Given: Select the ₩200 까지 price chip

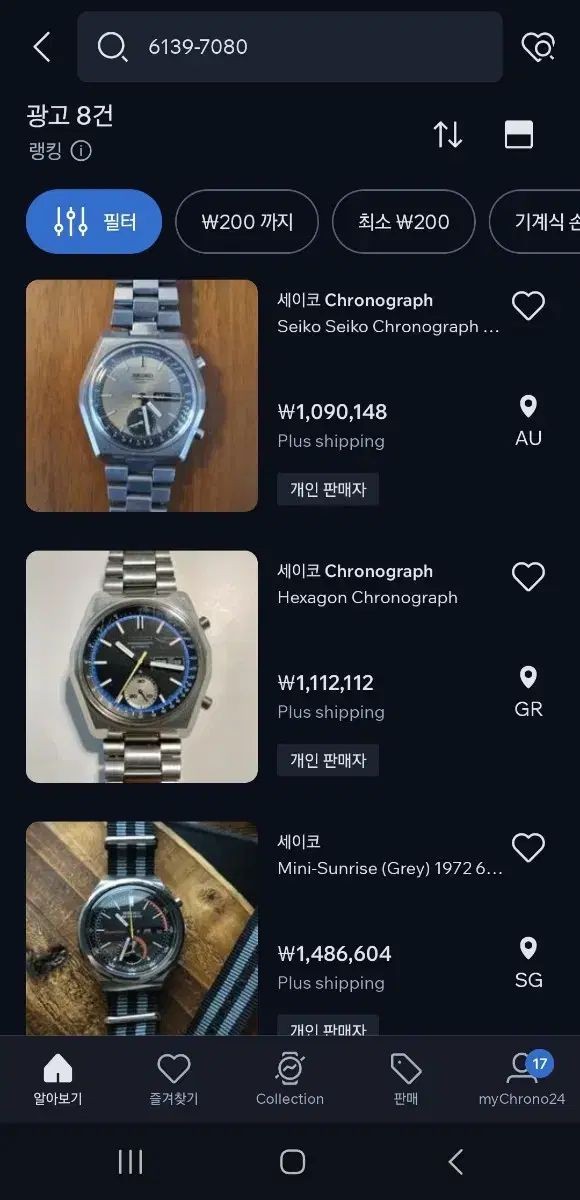Looking at the screenshot, I should pyautogui.click(x=247, y=221).
